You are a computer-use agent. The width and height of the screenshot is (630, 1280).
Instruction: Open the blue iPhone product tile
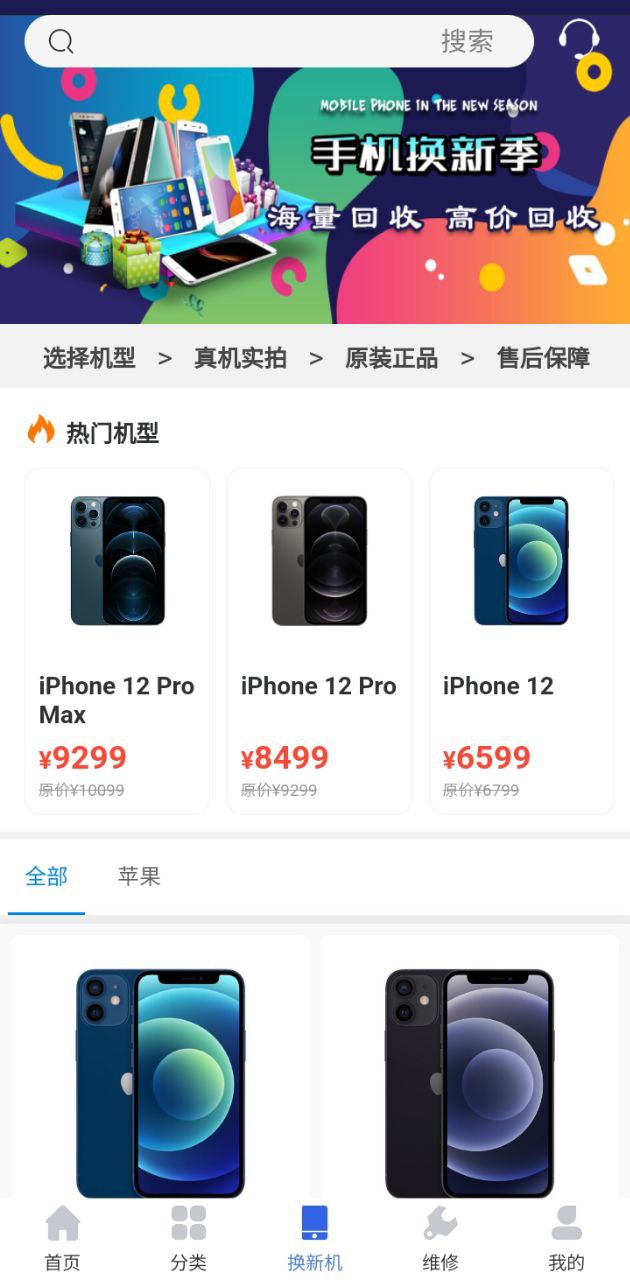pos(160,1067)
